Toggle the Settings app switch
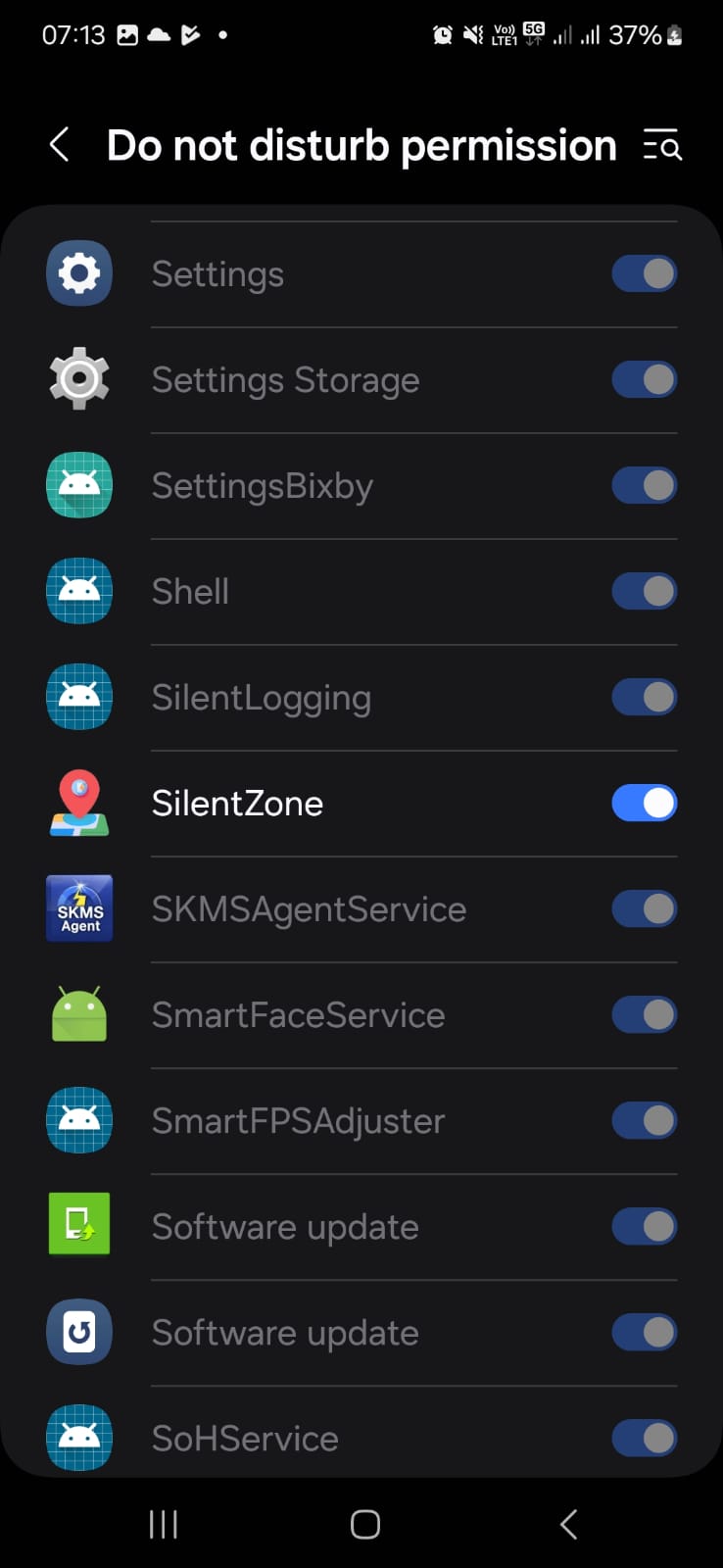723x1568 pixels. coord(644,274)
